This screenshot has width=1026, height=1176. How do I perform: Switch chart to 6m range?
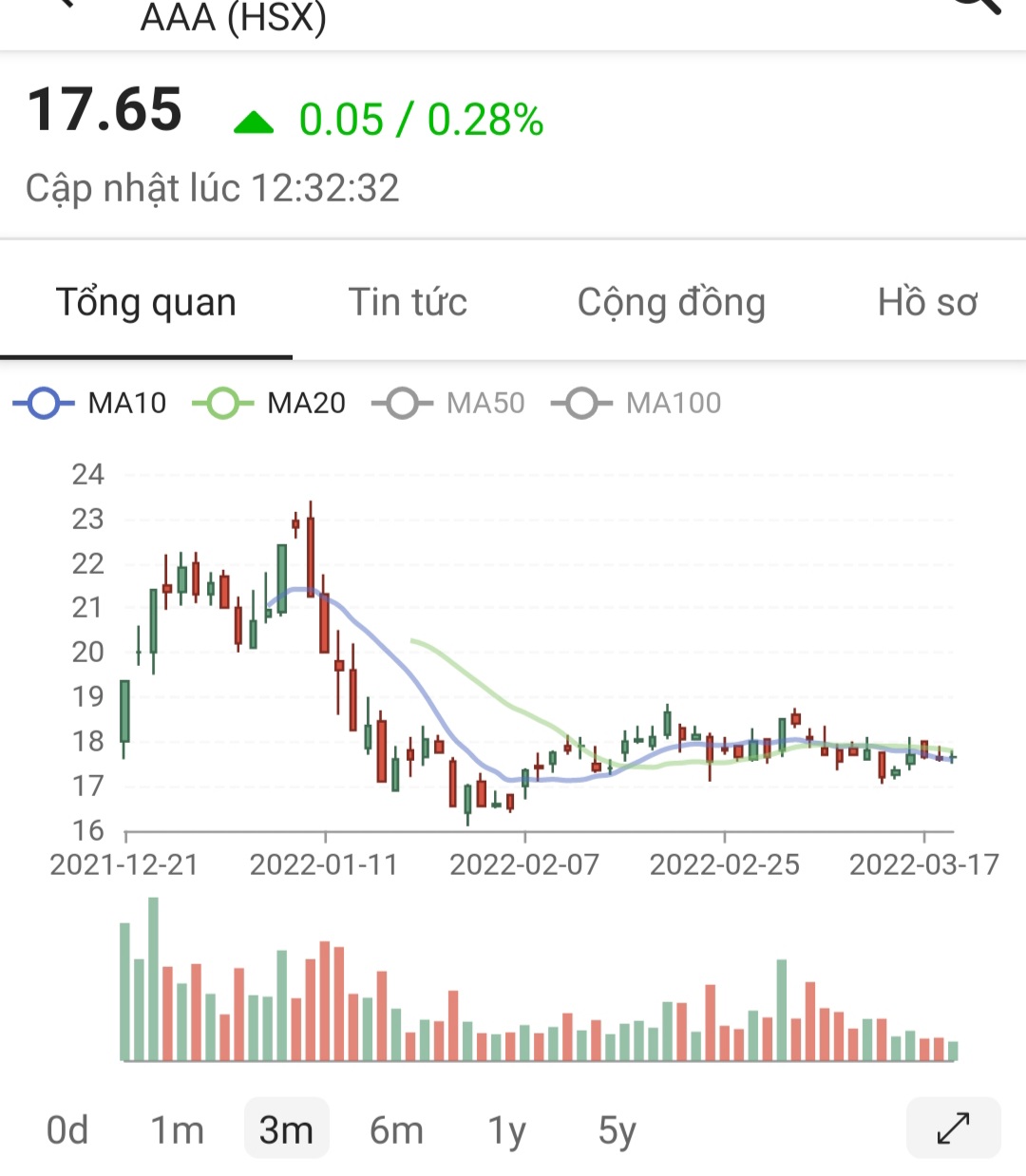click(x=396, y=1130)
